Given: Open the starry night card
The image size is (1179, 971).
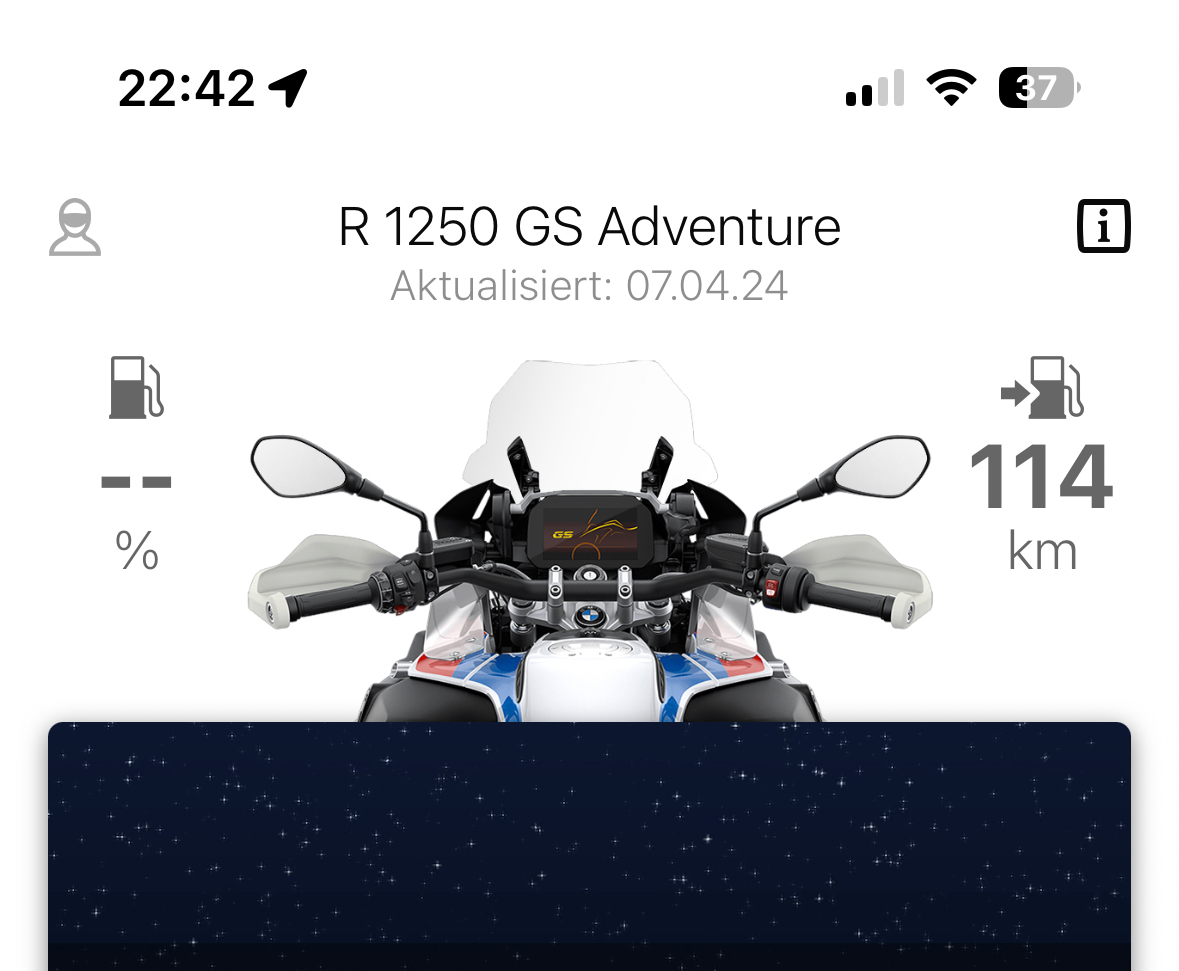Looking at the screenshot, I should point(589,845).
